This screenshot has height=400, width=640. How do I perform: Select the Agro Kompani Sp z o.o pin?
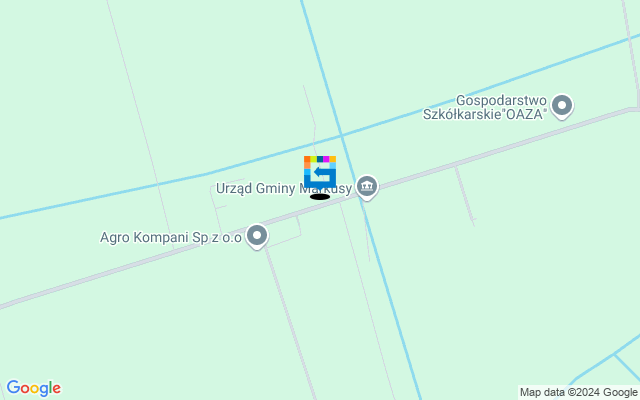[257, 236]
